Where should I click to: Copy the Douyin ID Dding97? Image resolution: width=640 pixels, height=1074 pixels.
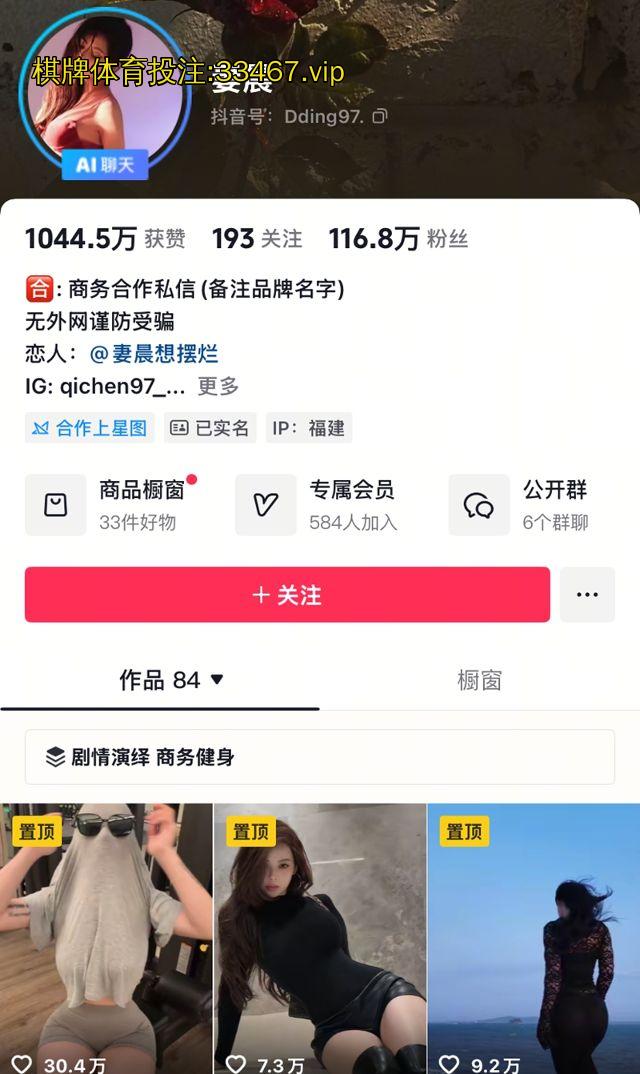[379, 117]
